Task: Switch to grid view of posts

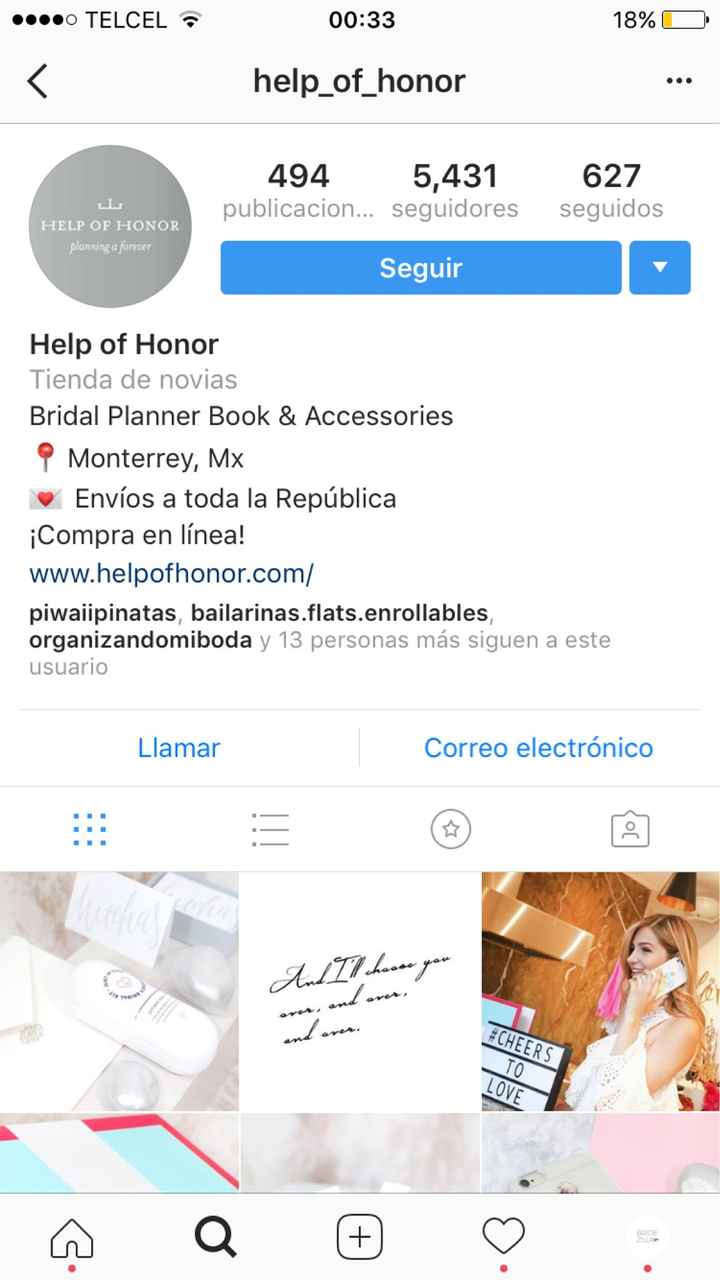Action: tap(90, 829)
